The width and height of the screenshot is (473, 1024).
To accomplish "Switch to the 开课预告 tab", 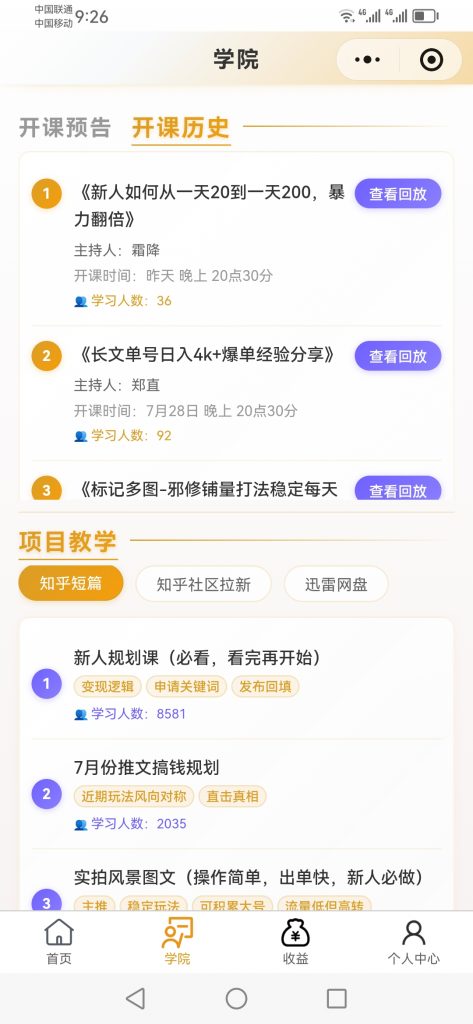I will click(65, 127).
